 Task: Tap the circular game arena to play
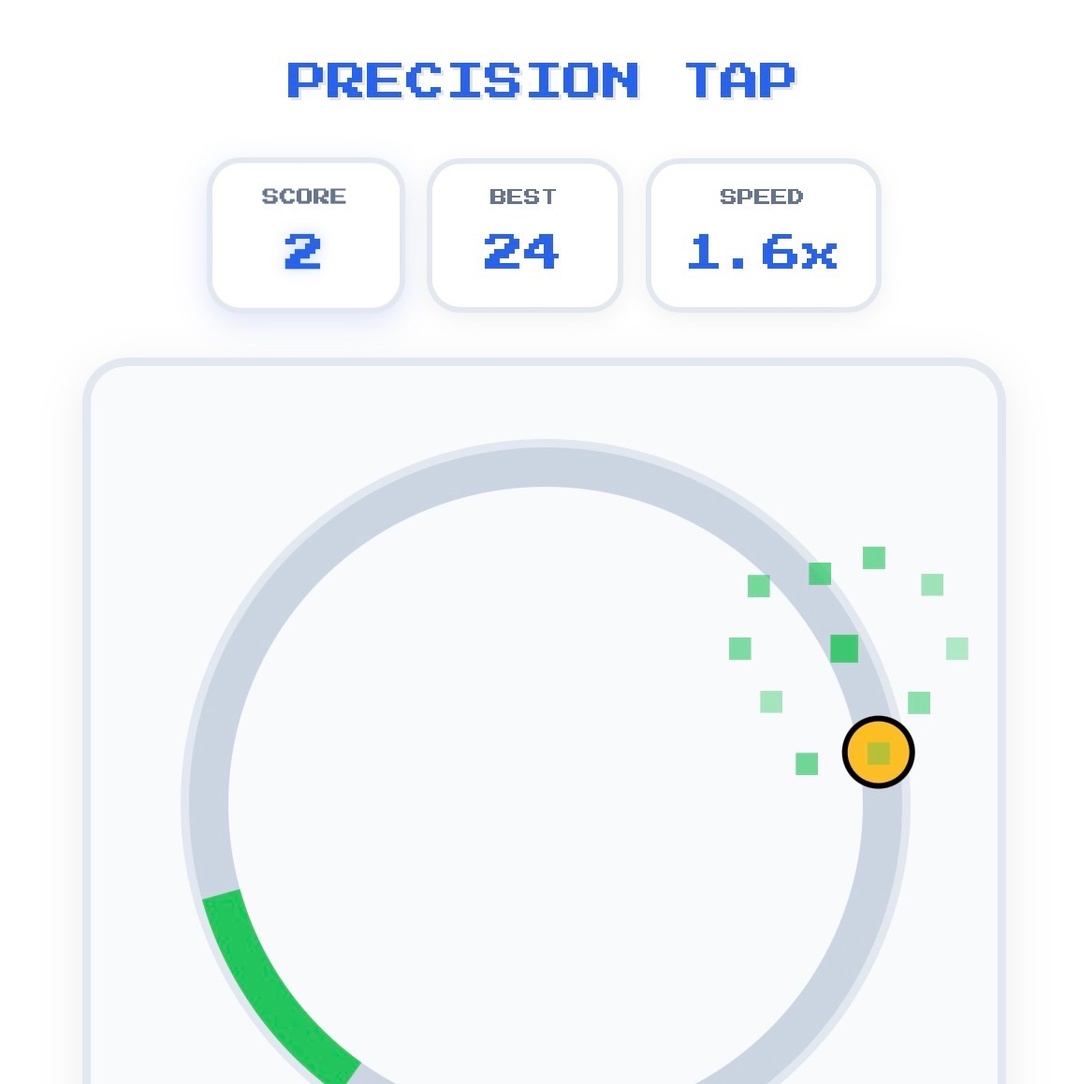[545, 800]
